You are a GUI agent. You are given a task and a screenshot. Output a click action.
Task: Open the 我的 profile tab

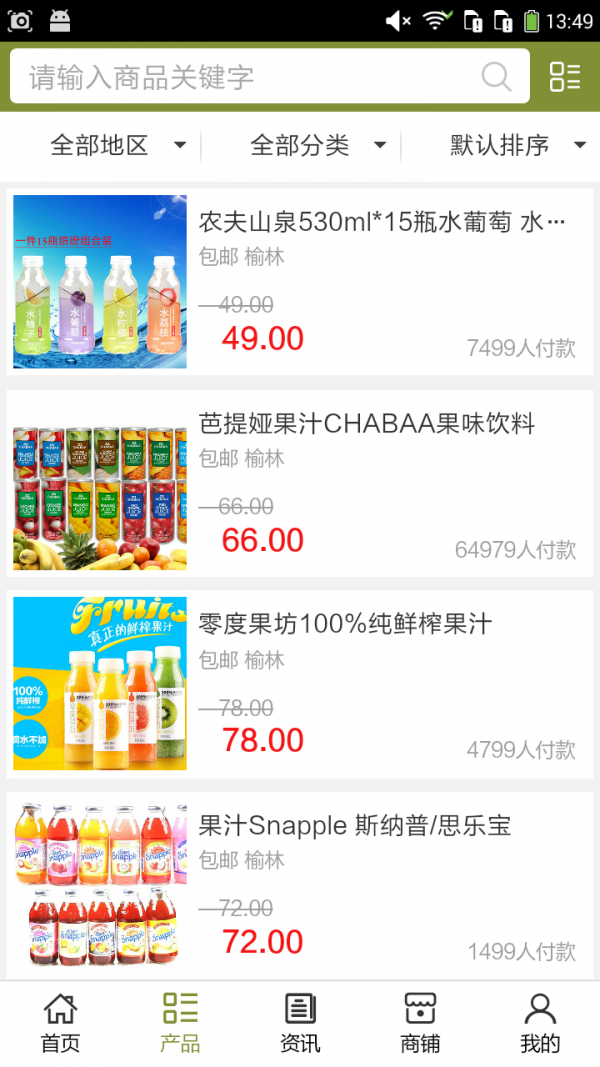540,1023
